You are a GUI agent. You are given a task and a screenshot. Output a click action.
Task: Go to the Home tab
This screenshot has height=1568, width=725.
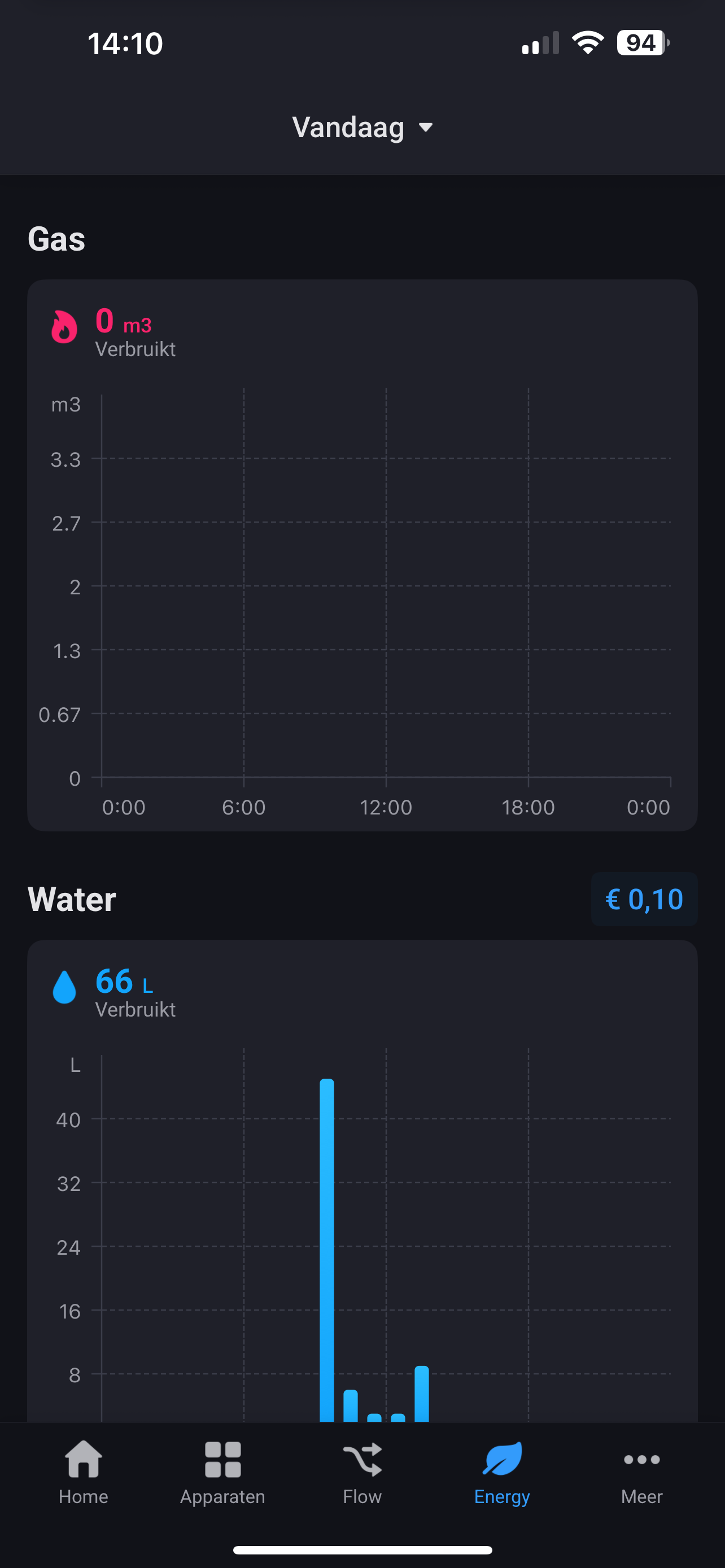84,1472
